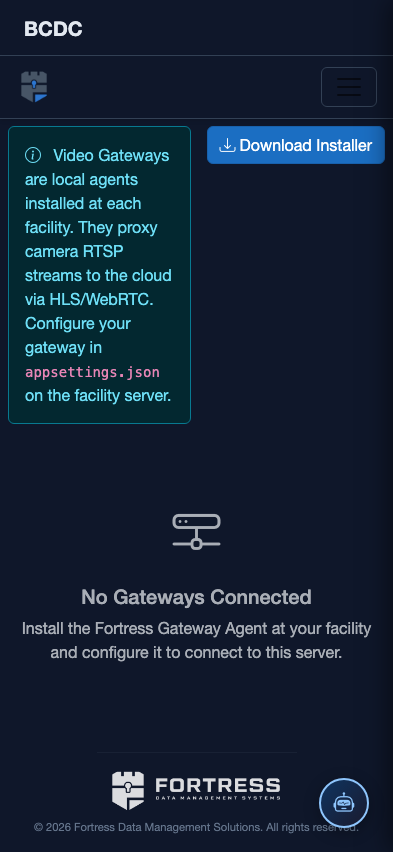Screen dimensions: 393x852
Task: Tap the Download Installer button
Action: click(x=296, y=145)
